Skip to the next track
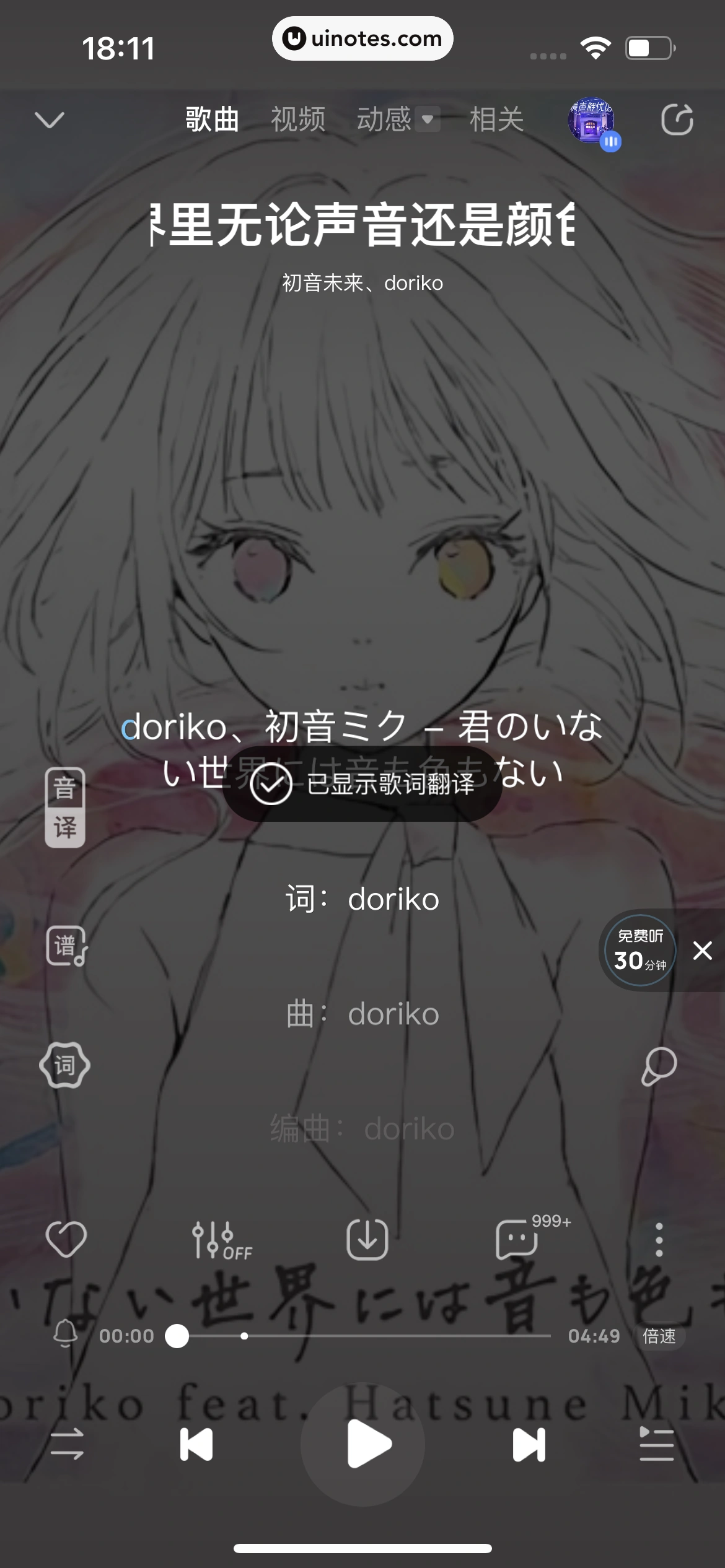Viewport: 725px width, 1568px height. click(529, 1444)
